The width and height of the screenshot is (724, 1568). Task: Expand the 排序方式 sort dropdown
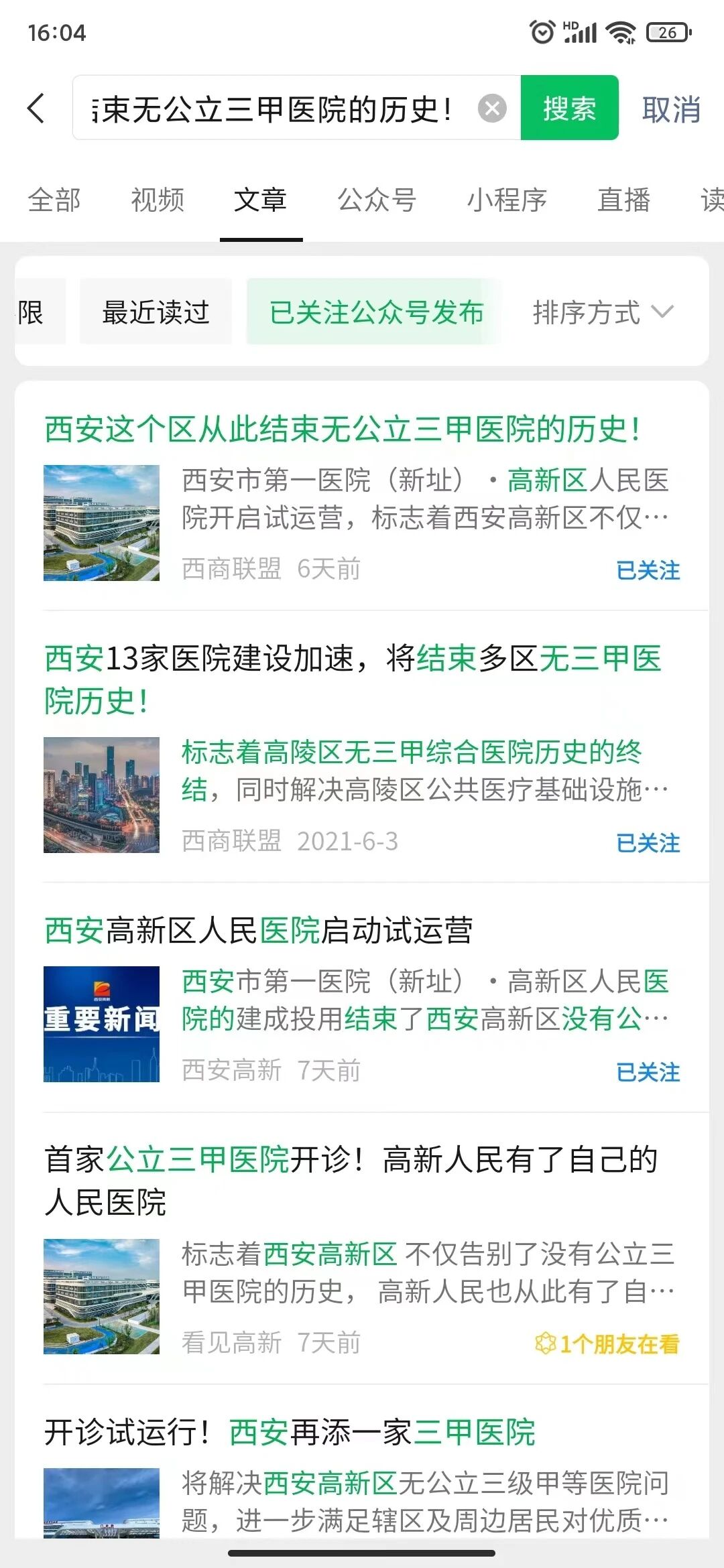pyautogui.click(x=603, y=312)
